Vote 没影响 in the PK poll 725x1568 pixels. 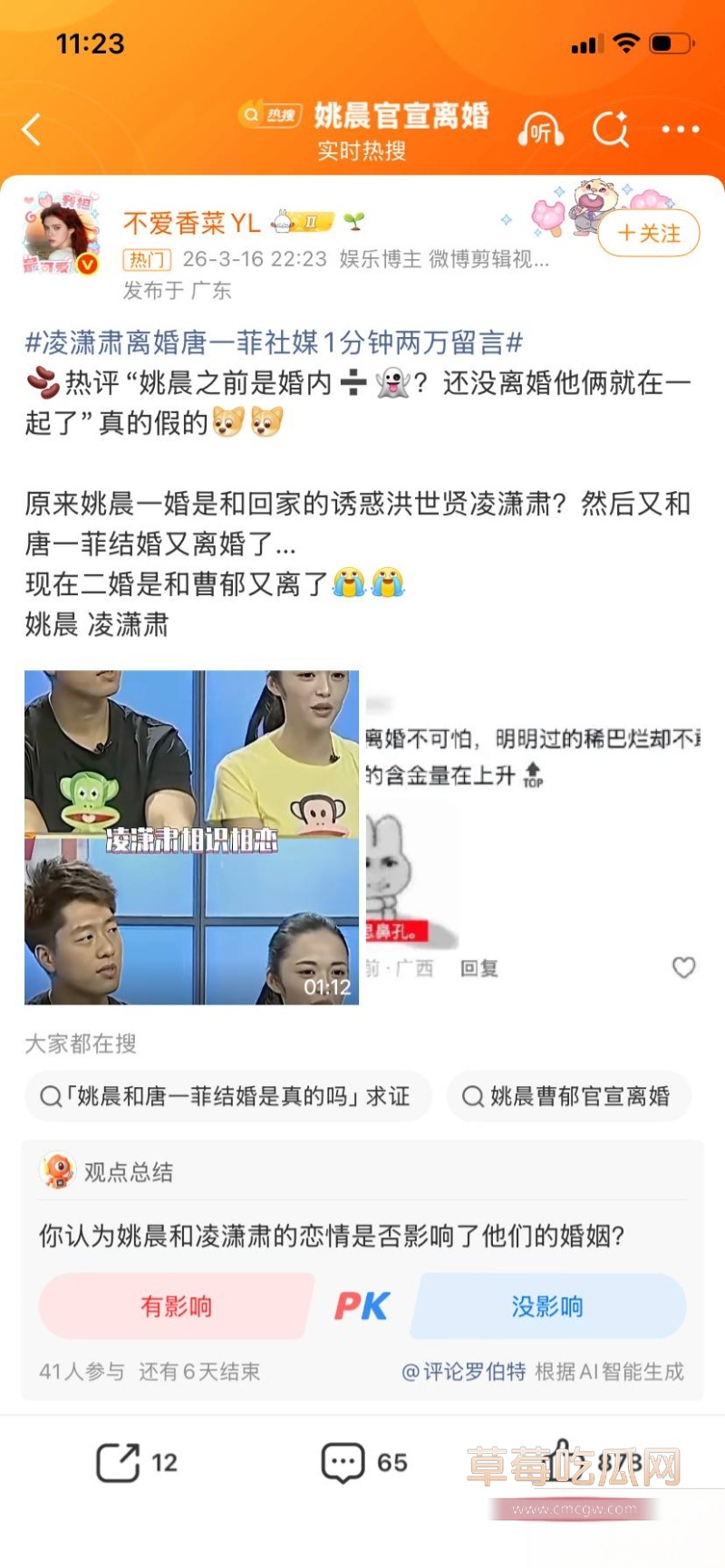click(x=547, y=1305)
